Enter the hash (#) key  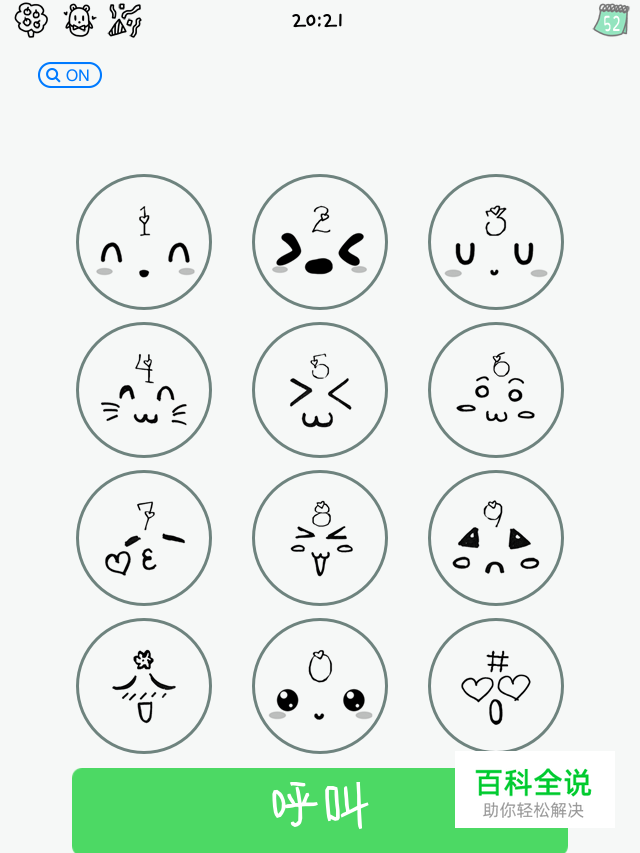(496, 686)
